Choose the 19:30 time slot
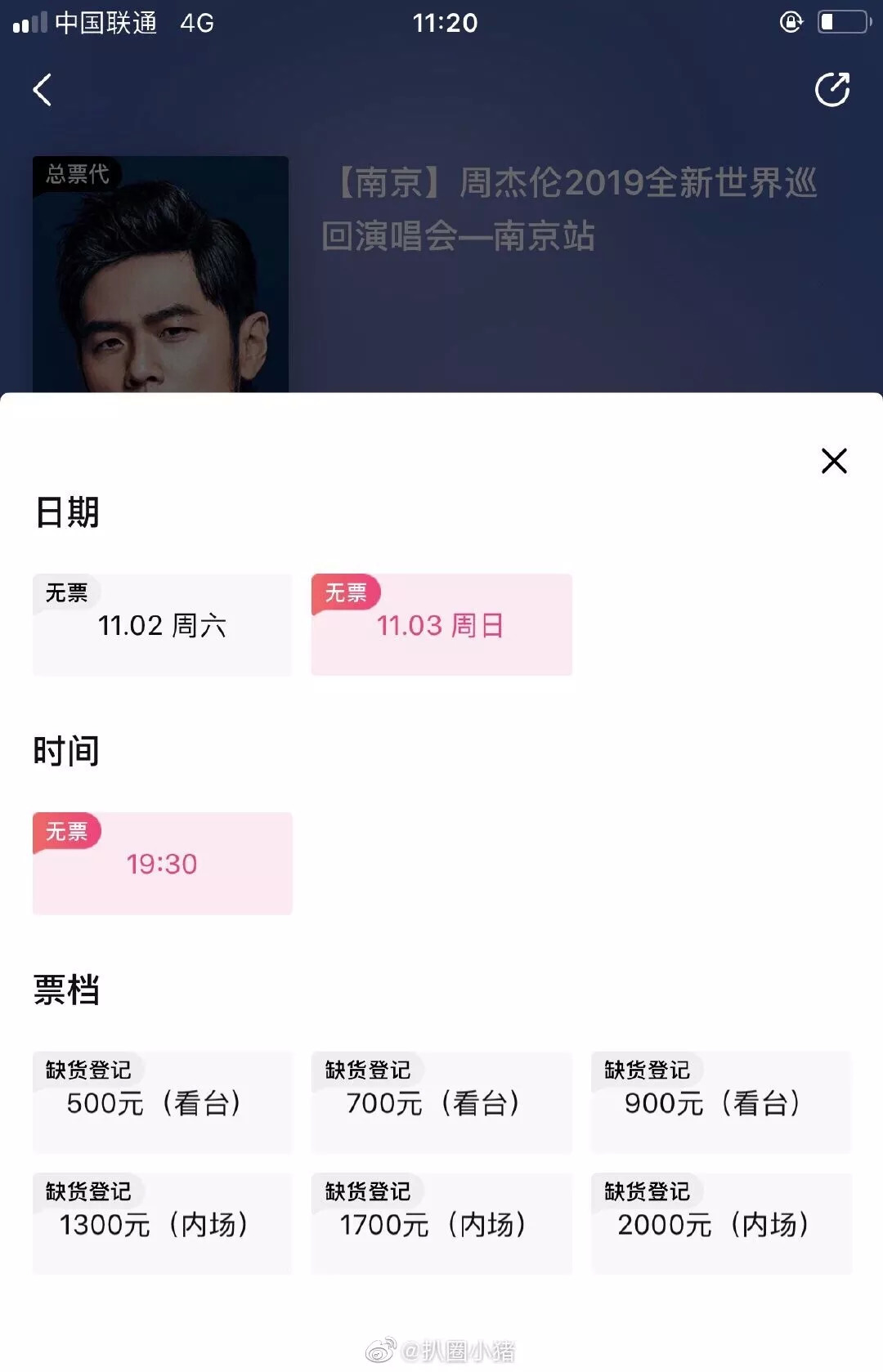The width and height of the screenshot is (883, 1372). point(162,864)
